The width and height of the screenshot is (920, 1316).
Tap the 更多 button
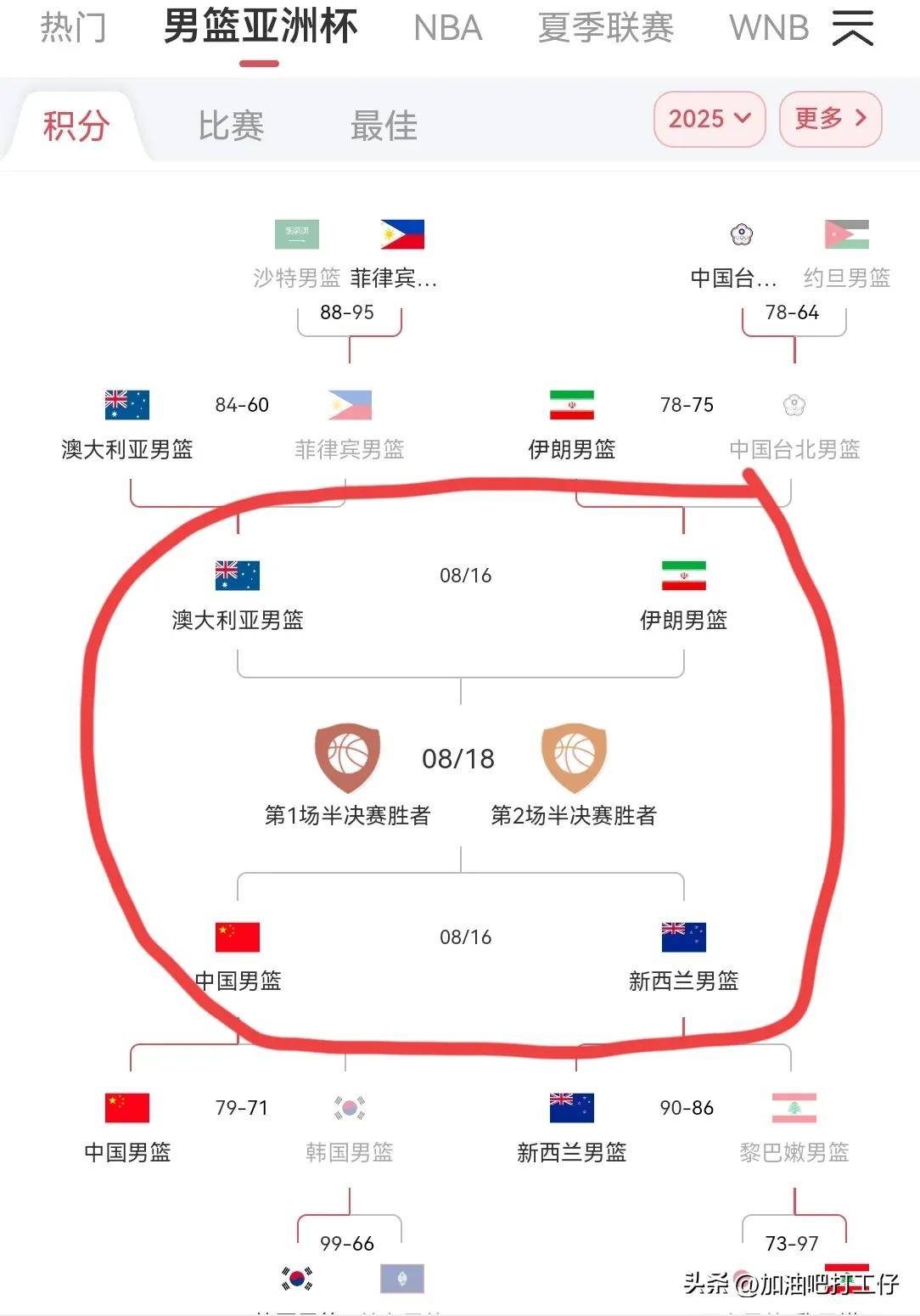click(x=830, y=119)
